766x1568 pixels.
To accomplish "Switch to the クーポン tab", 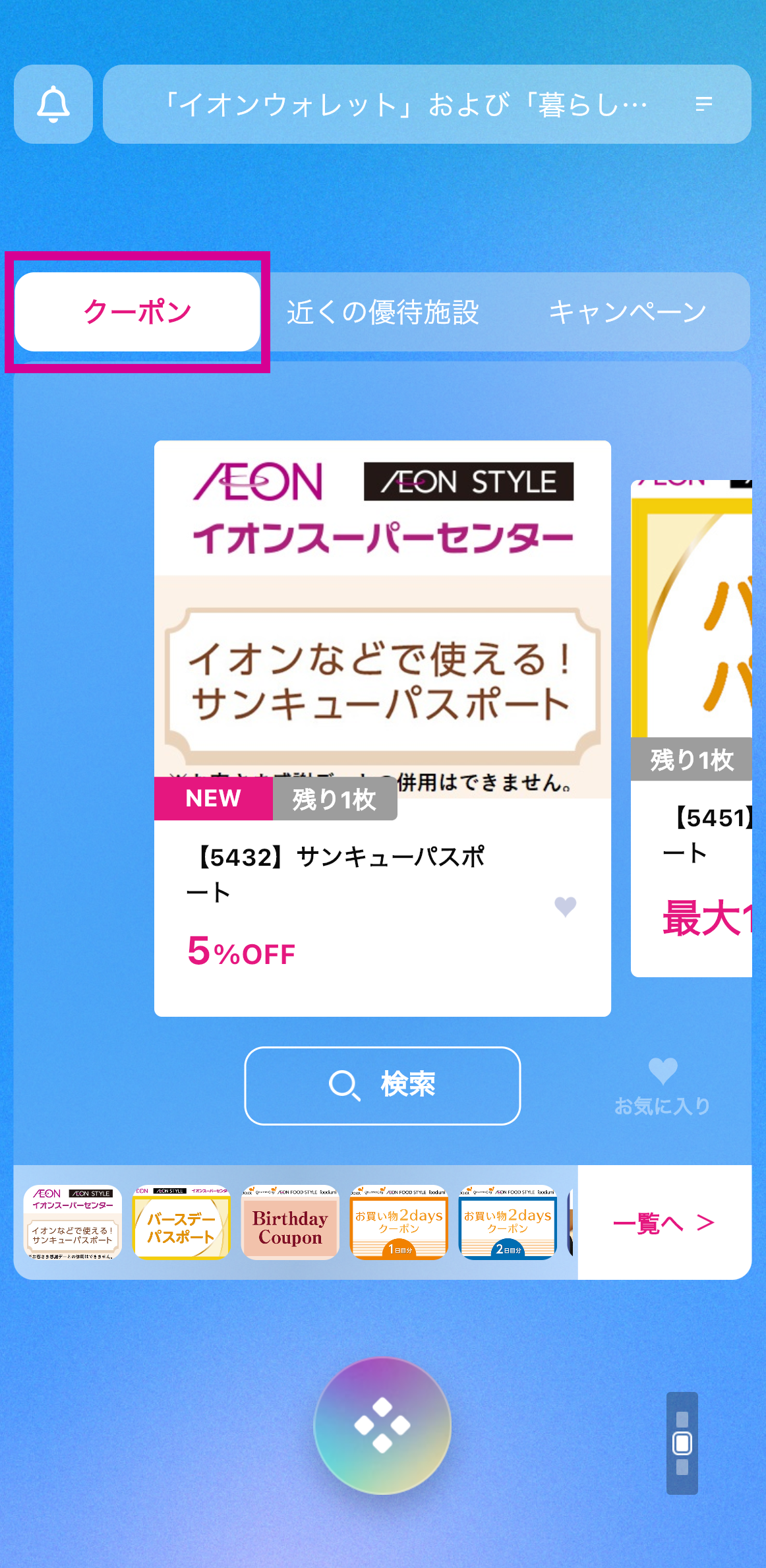I will point(137,312).
